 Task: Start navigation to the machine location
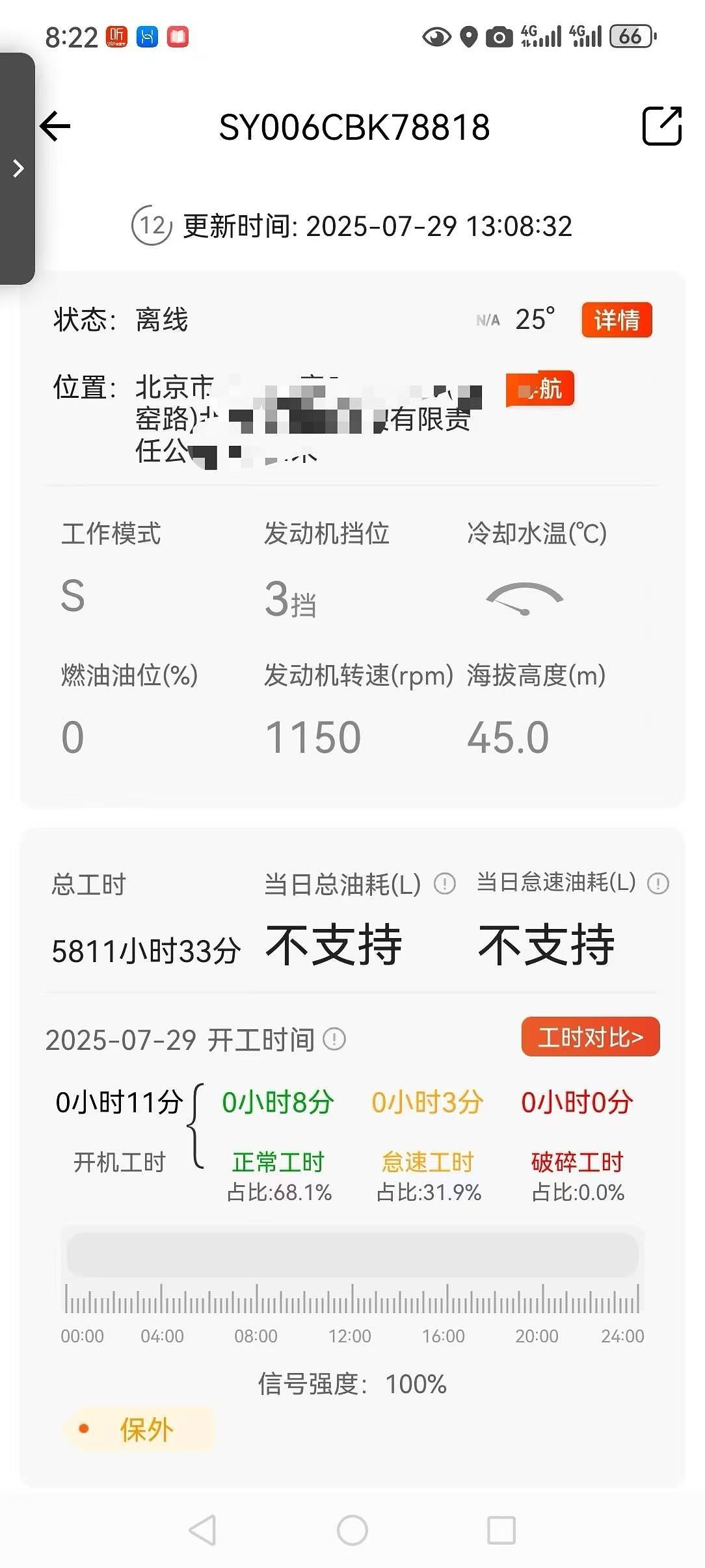pos(540,389)
